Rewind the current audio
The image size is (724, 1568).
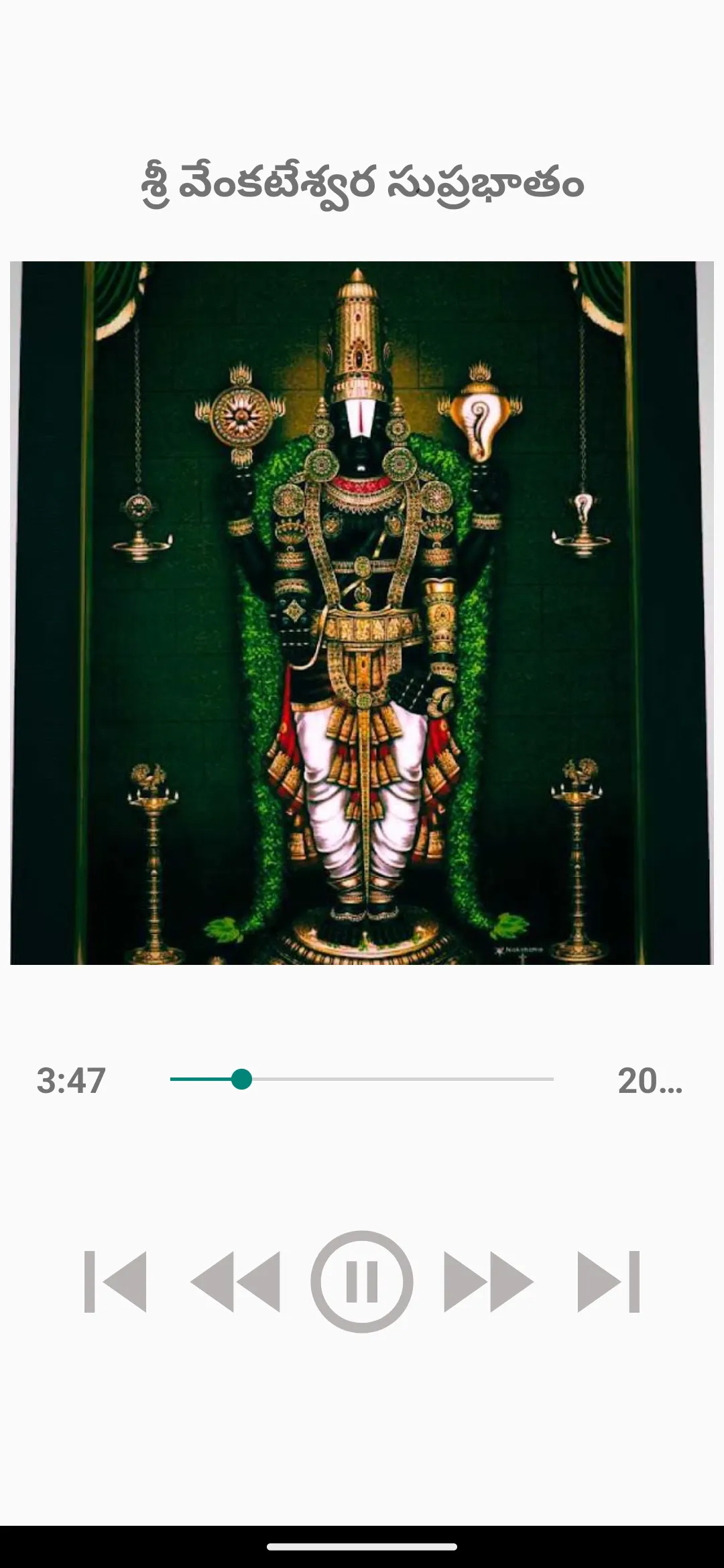click(235, 1281)
